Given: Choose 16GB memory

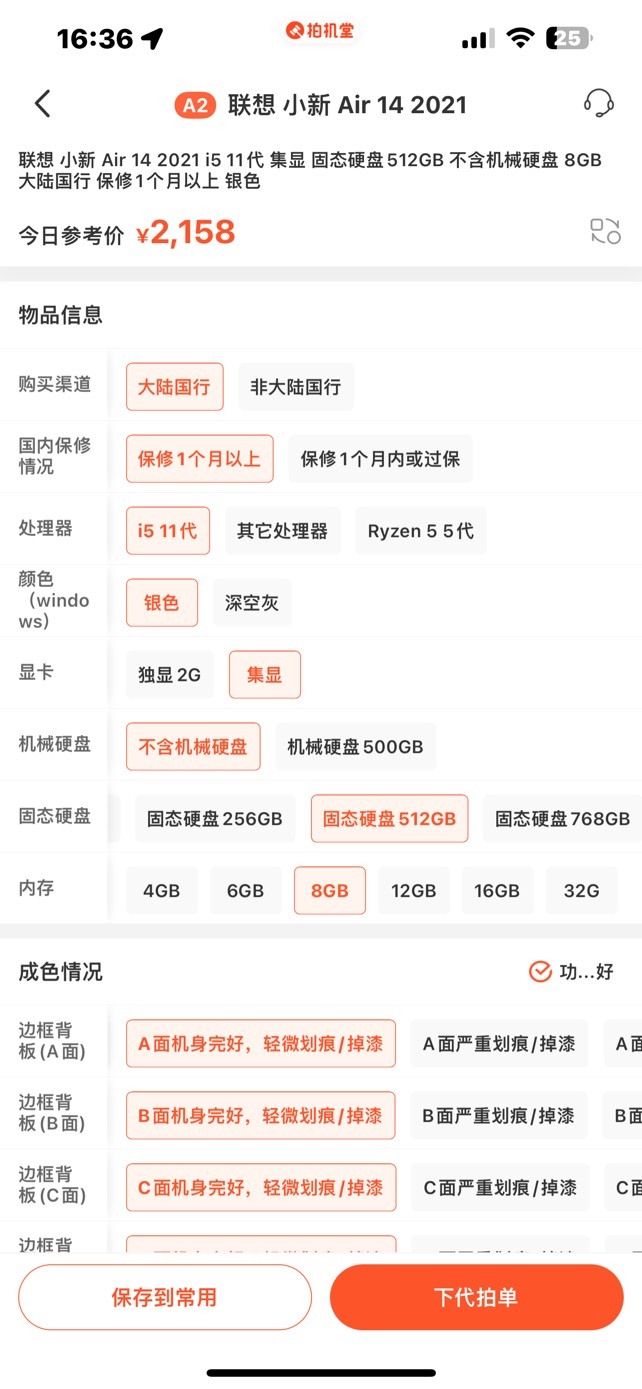Looking at the screenshot, I should tap(497, 891).
